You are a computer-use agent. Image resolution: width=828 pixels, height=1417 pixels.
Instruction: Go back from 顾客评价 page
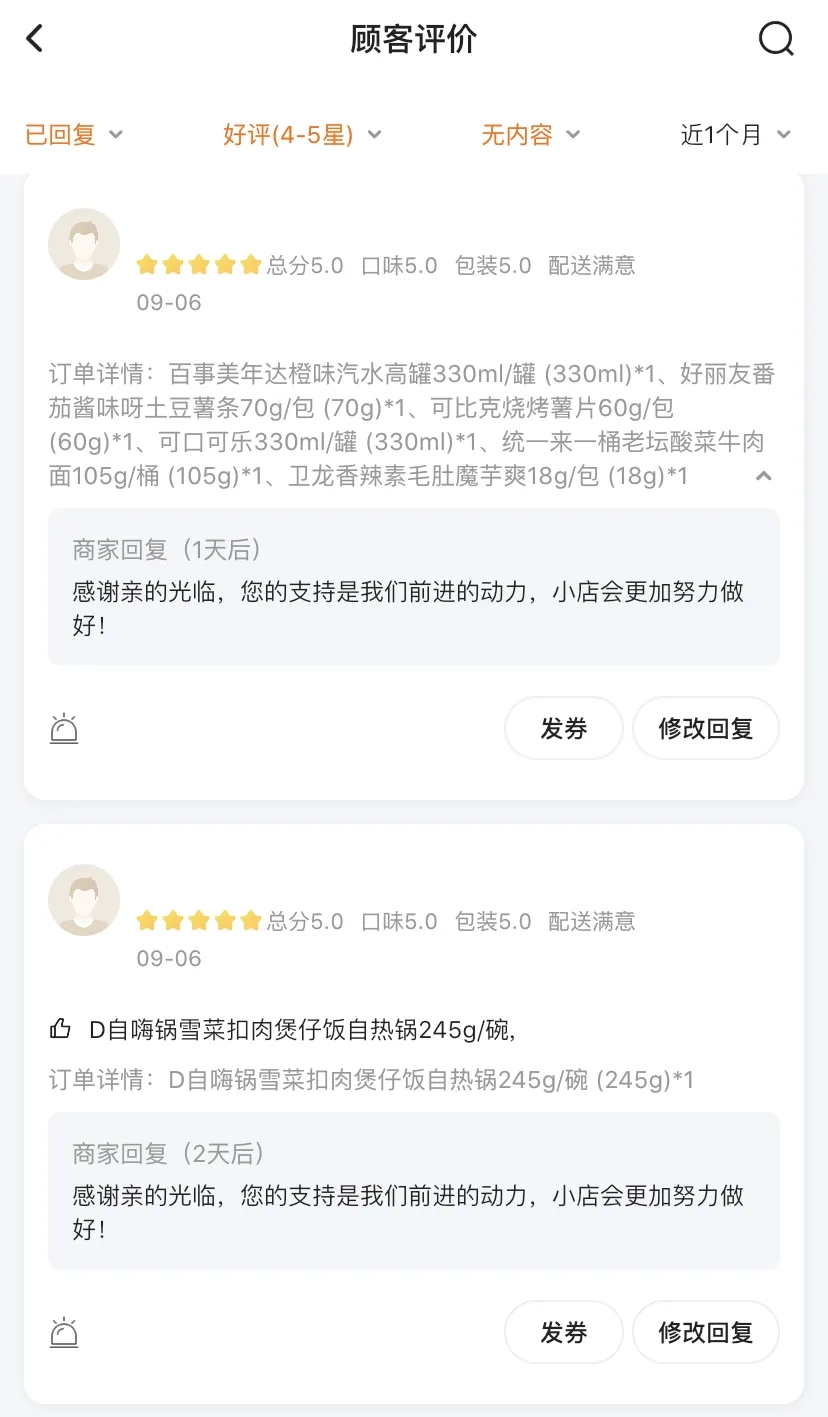[35, 39]
